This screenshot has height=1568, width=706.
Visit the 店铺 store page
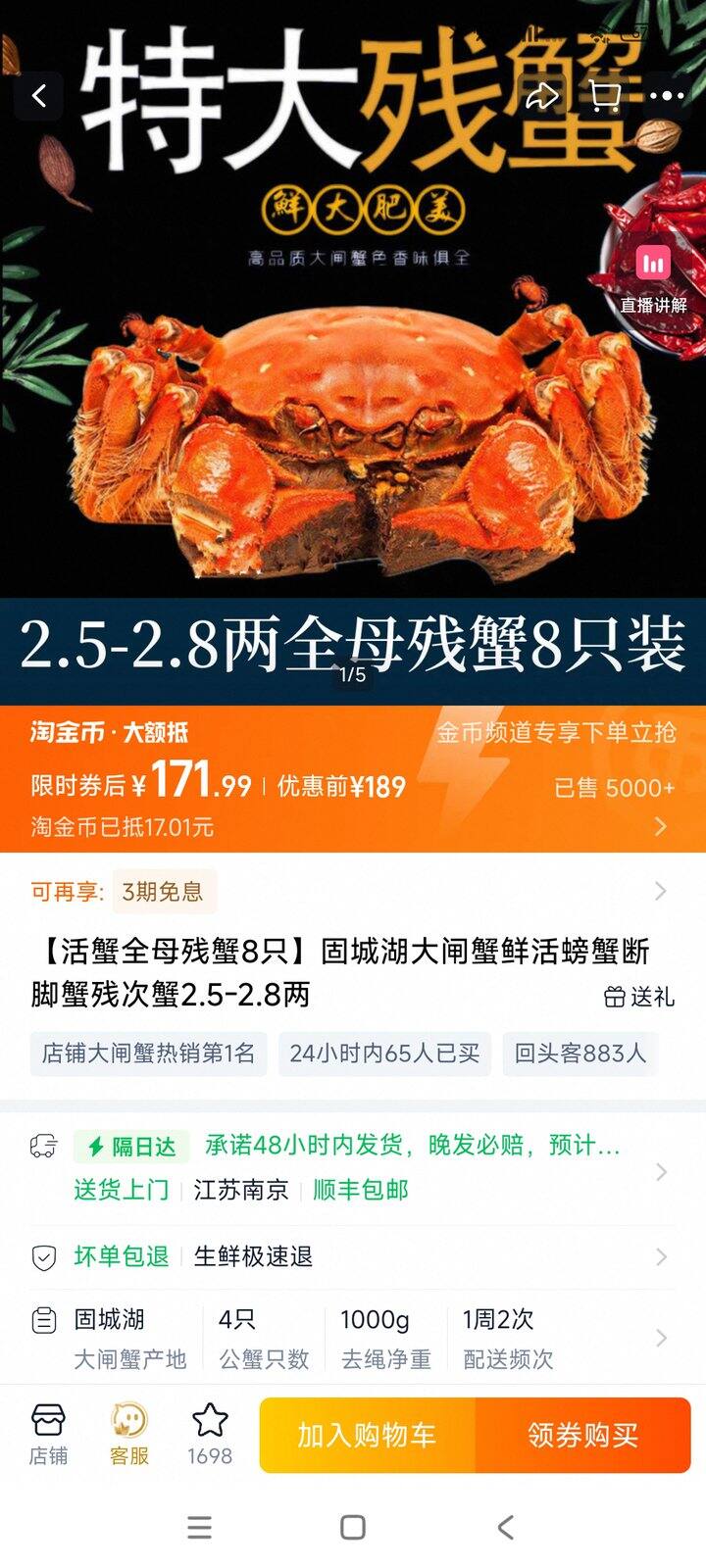tap(48, 1435)
